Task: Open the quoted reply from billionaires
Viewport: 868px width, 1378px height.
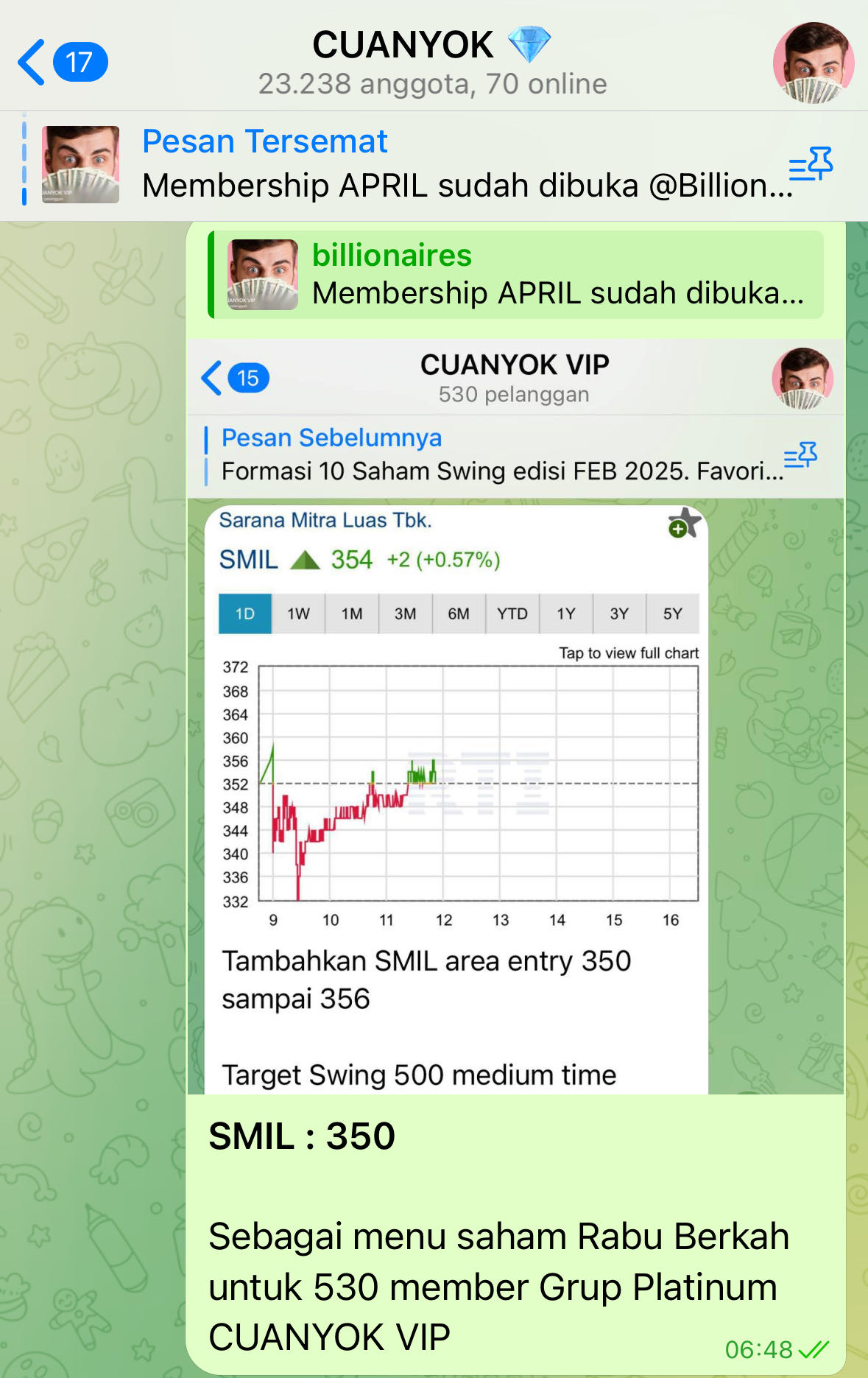Action: (x=515, y=275)
